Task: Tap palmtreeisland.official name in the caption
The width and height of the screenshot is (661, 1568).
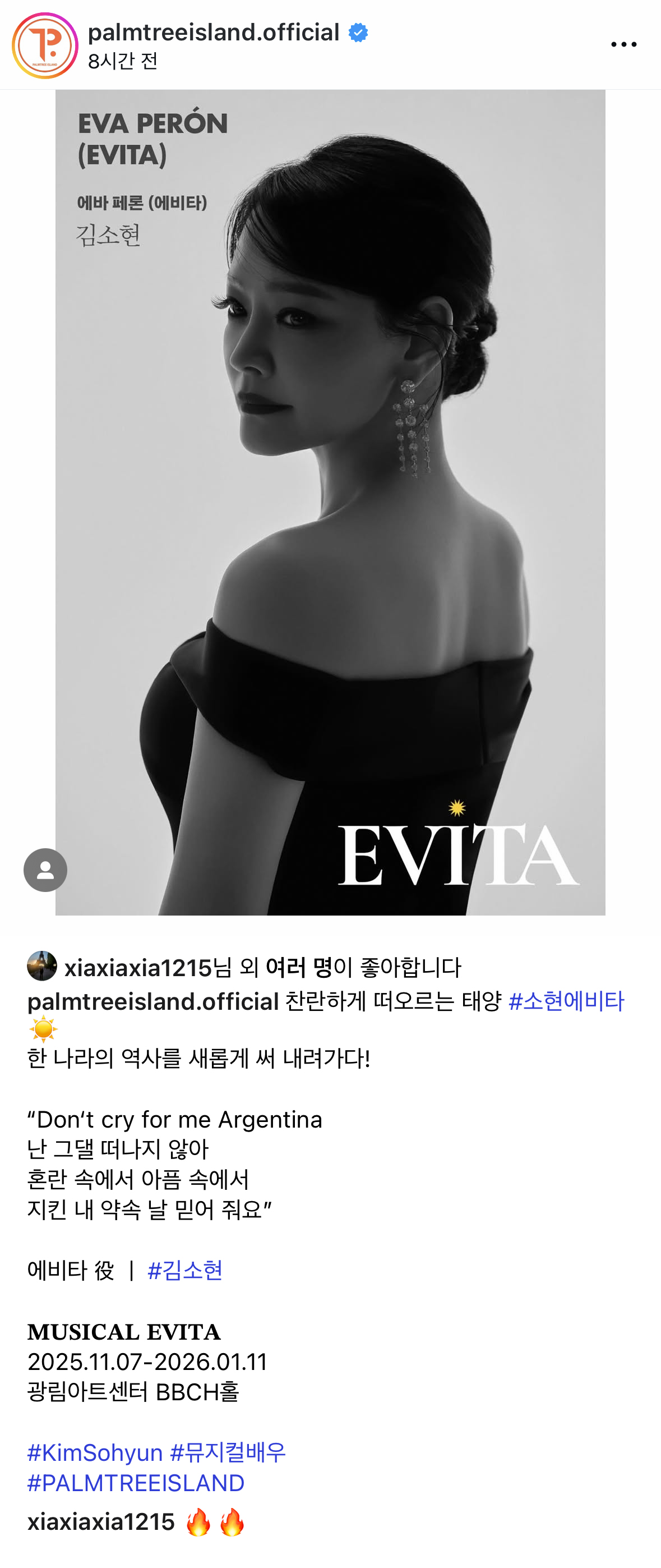Action: click(x=152, y=1001)
